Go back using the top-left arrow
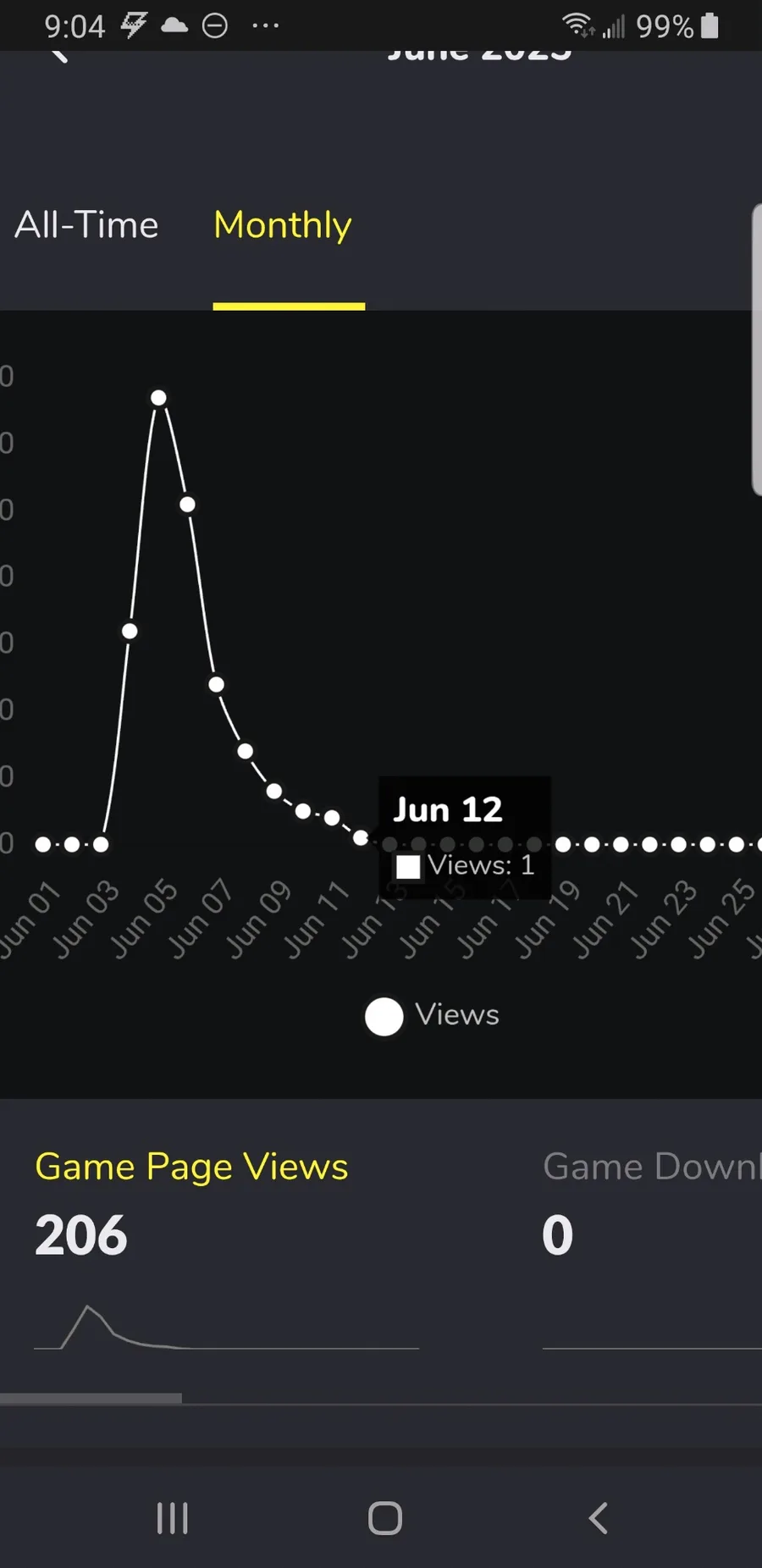 click(59, 56)
